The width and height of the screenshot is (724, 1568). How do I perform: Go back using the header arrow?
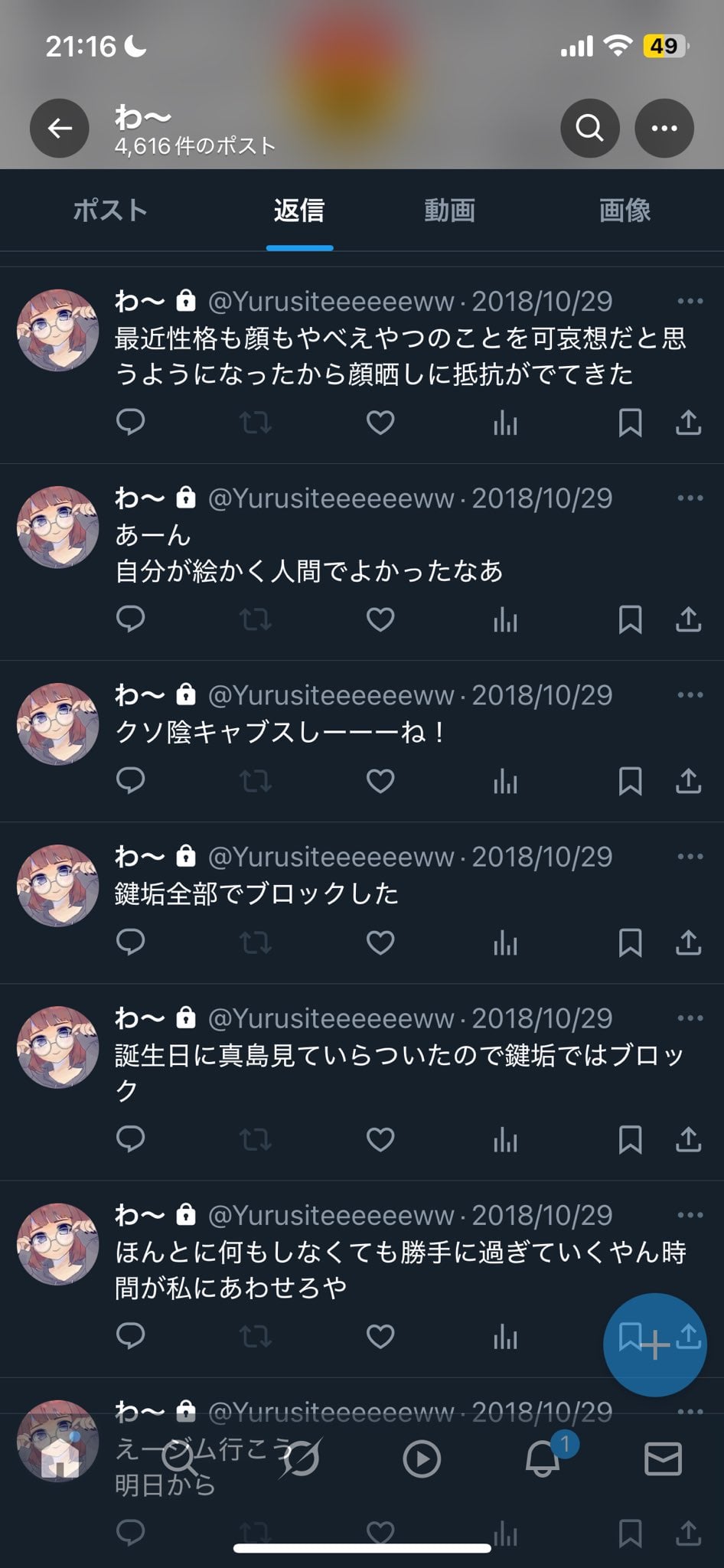point(60,129)
